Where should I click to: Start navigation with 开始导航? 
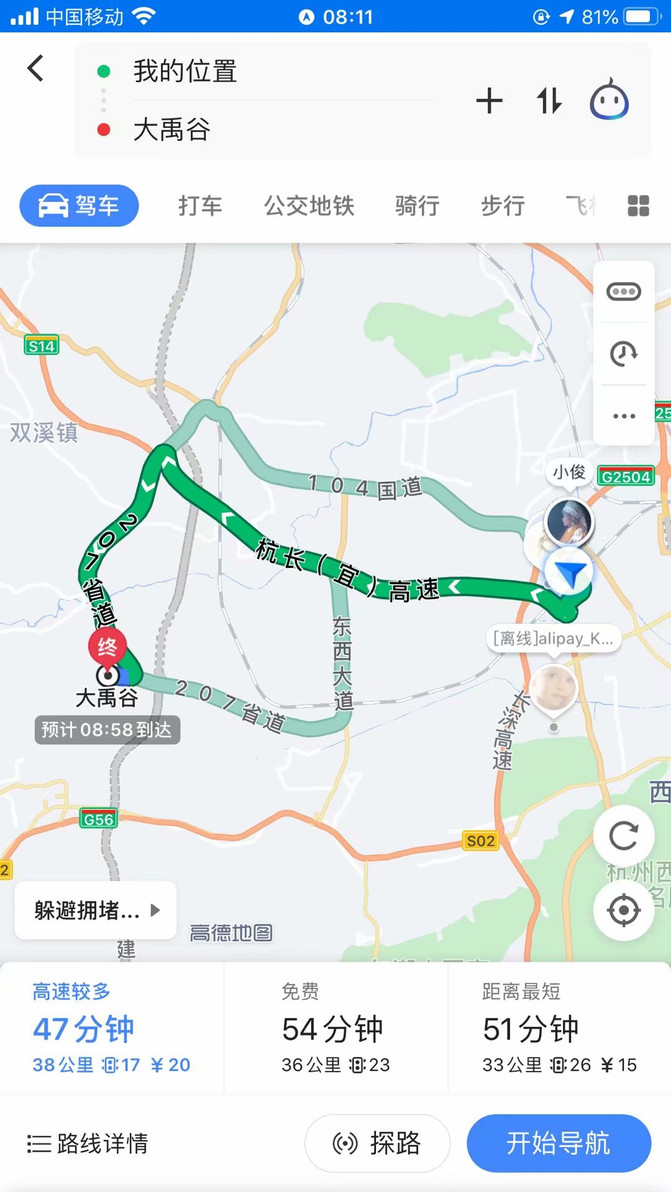point(558,1144)
